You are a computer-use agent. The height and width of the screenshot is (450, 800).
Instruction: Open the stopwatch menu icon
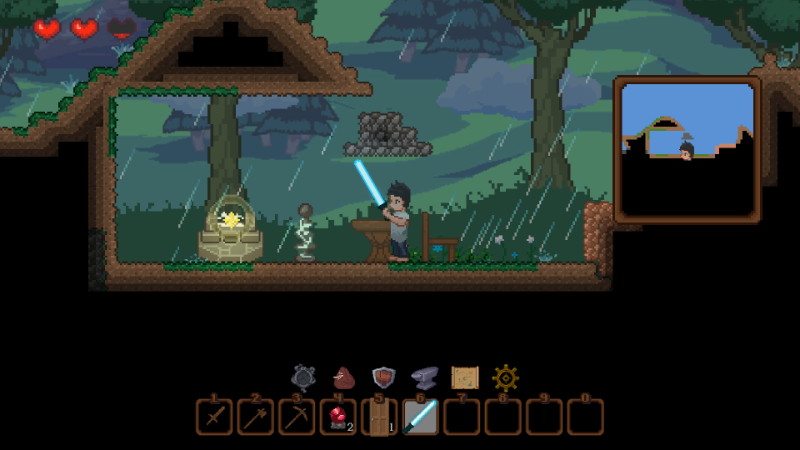tap(304, 378)
